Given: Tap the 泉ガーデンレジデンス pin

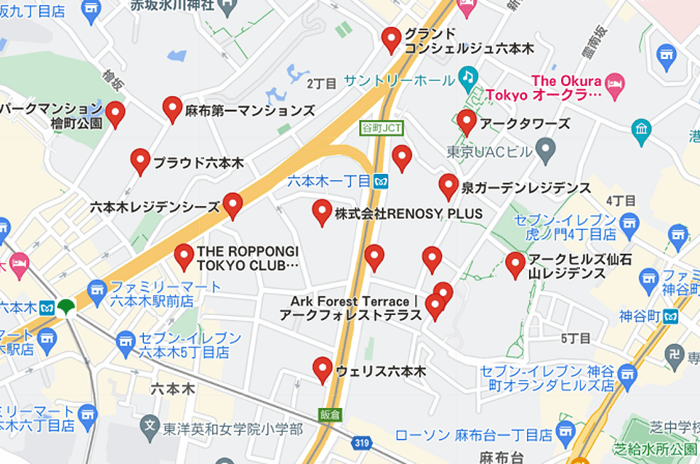Looking at the screenshot, I should [448, 186].
